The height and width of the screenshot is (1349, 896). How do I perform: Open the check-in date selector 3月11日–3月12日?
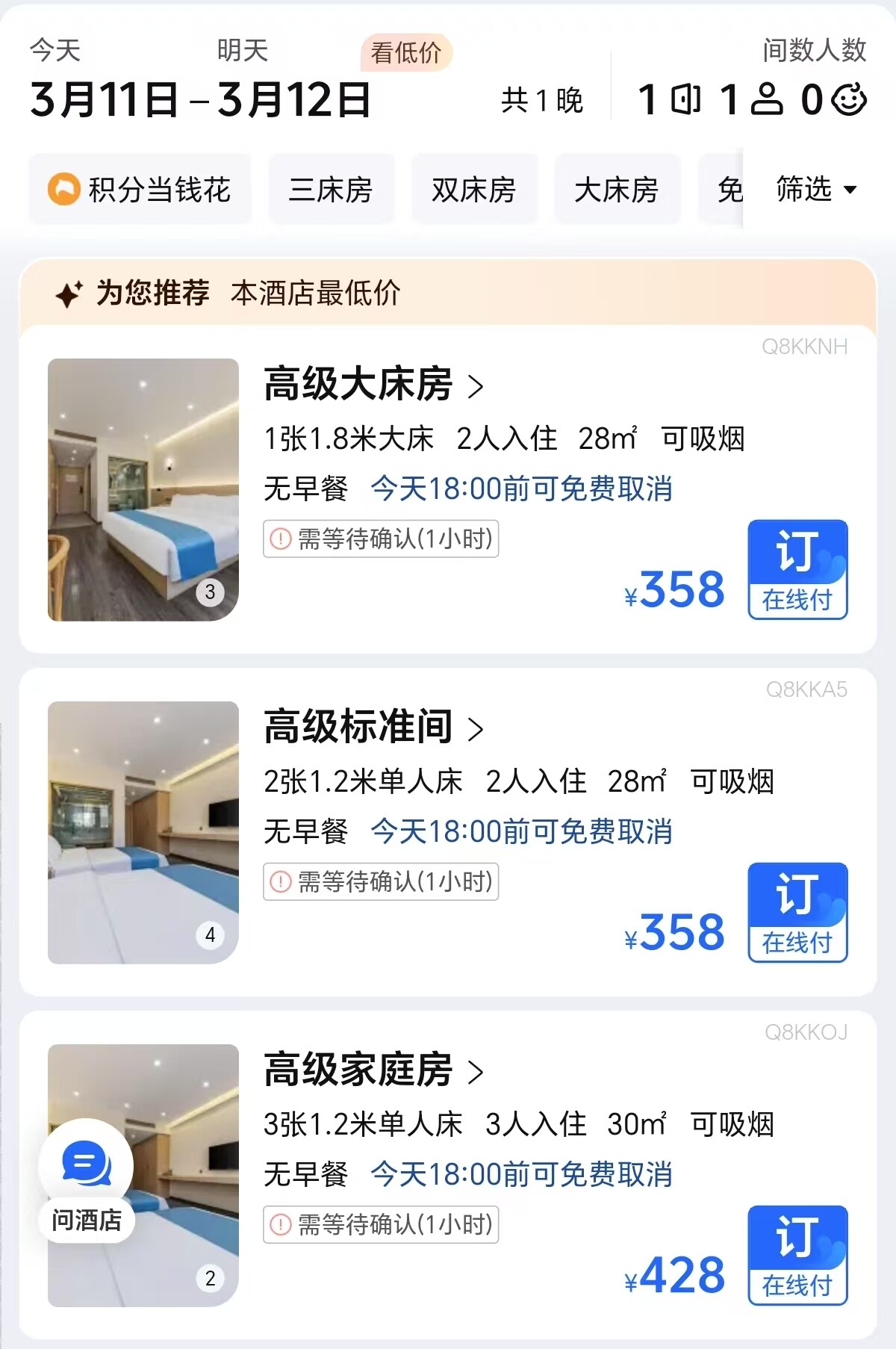point(200,99)
